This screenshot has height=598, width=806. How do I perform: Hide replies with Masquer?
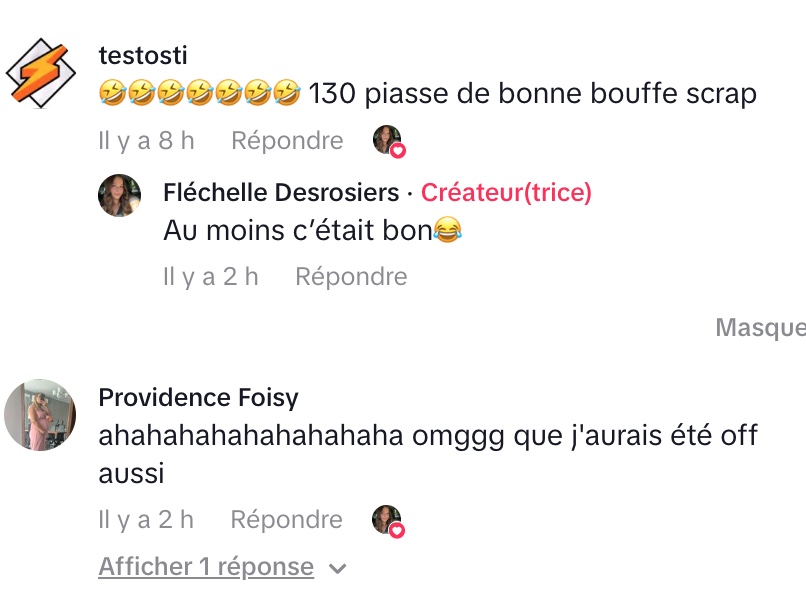tap(762, 328)
